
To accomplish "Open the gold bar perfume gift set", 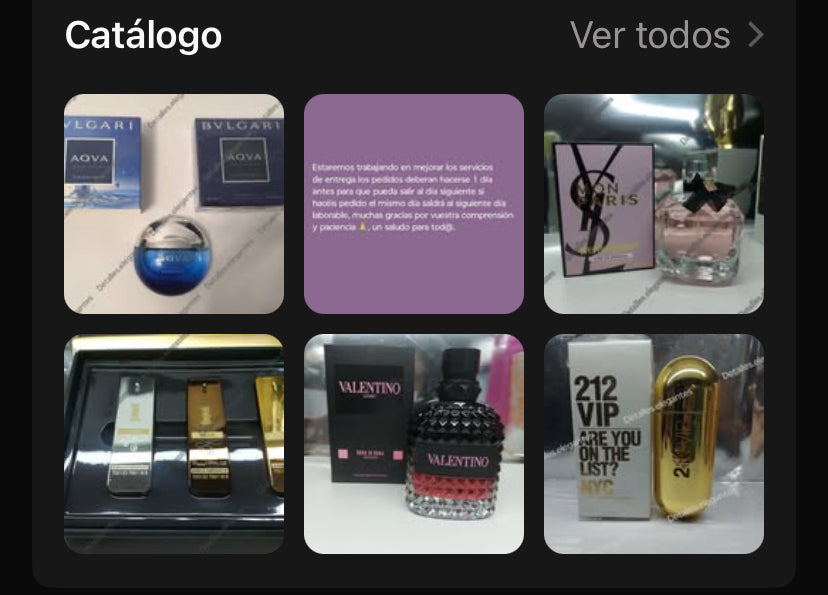I will coord(174,444).
